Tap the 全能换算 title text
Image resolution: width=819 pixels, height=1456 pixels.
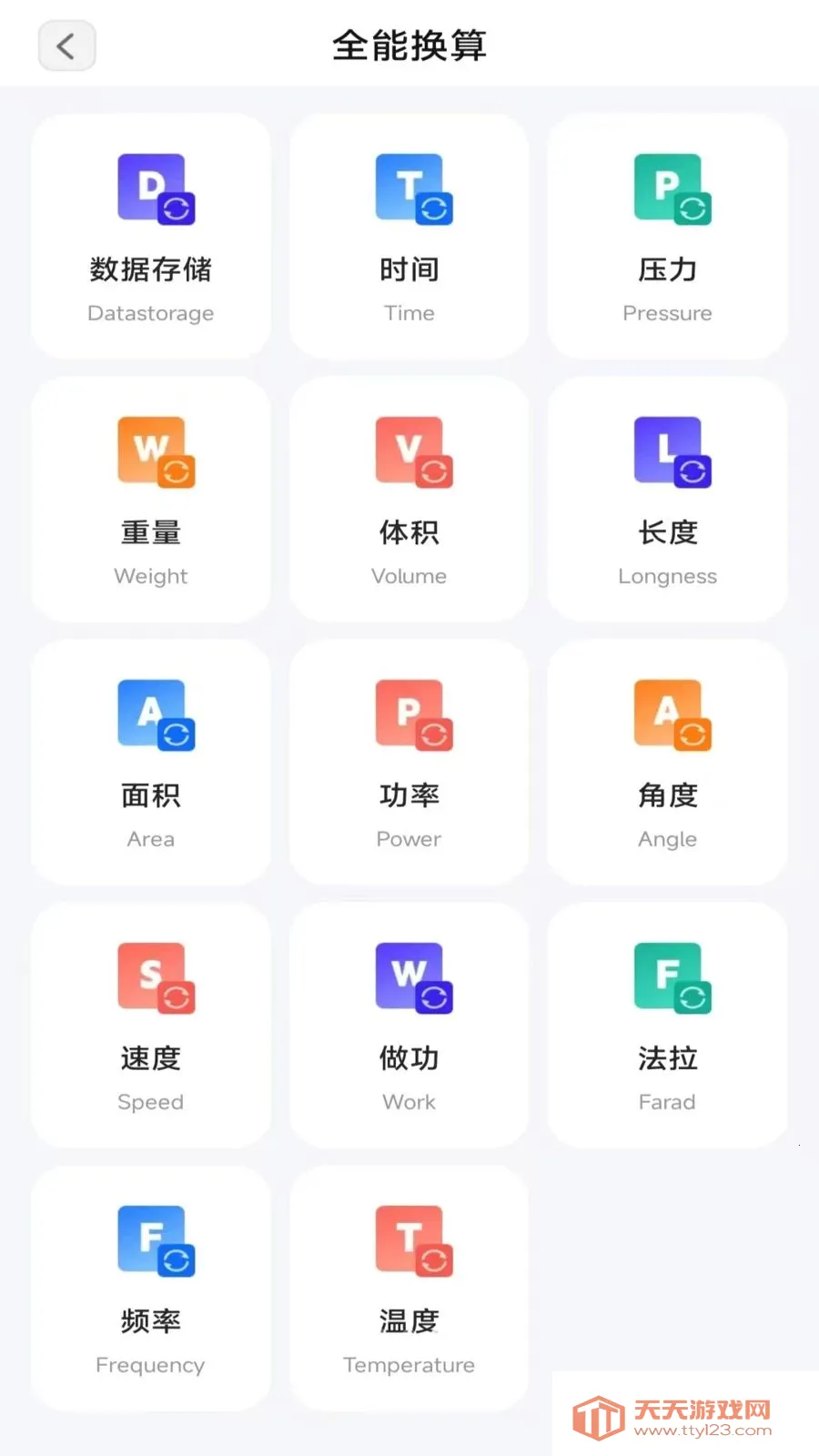(x=409, y=45)
